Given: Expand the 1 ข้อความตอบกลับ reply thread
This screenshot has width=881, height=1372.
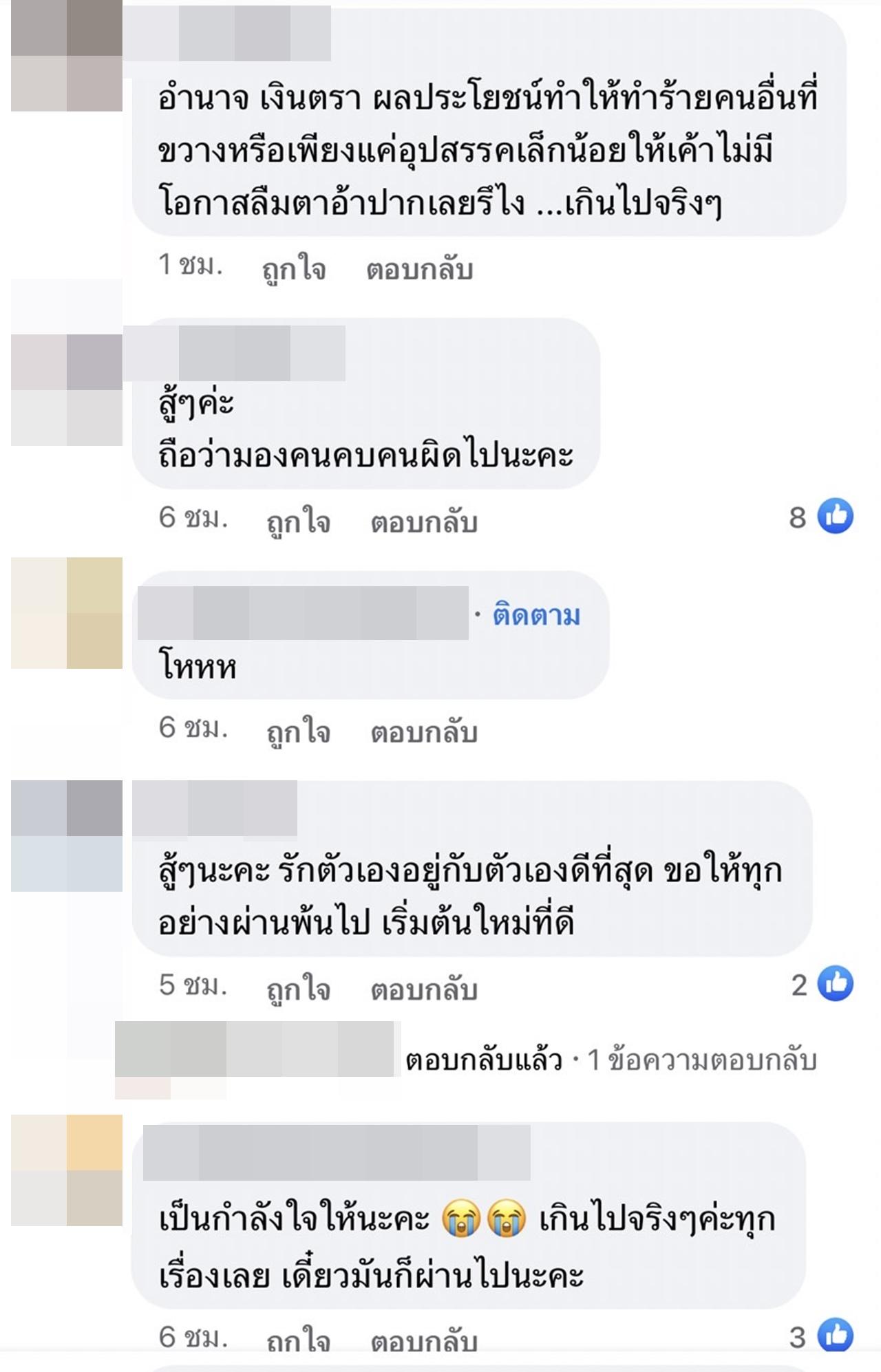Looking at the screenshot, I should 701,1060.
